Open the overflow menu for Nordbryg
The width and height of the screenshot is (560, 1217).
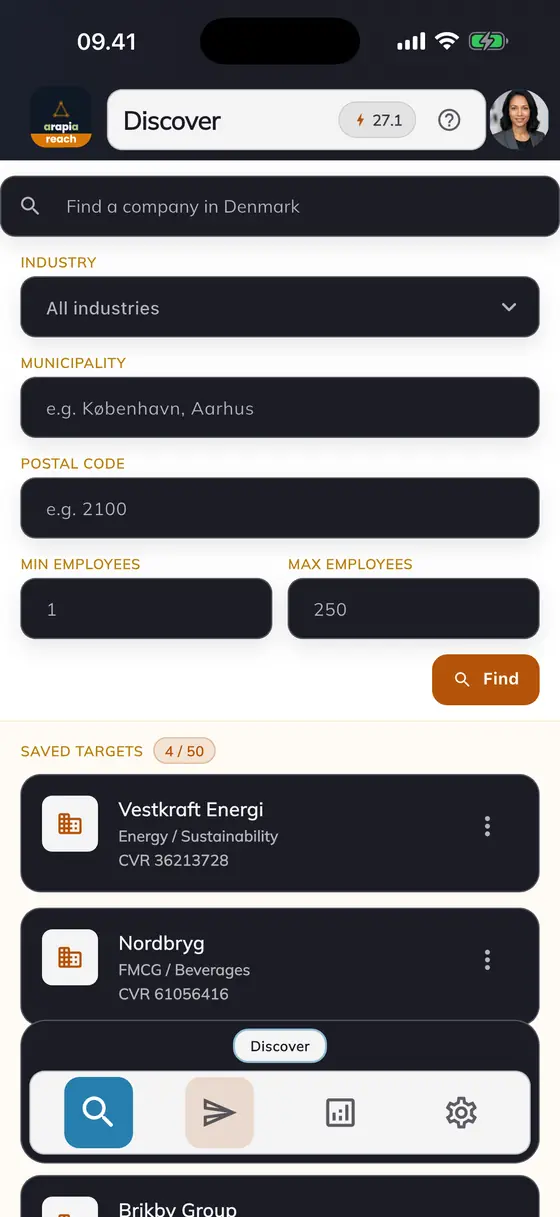[487, 960]
